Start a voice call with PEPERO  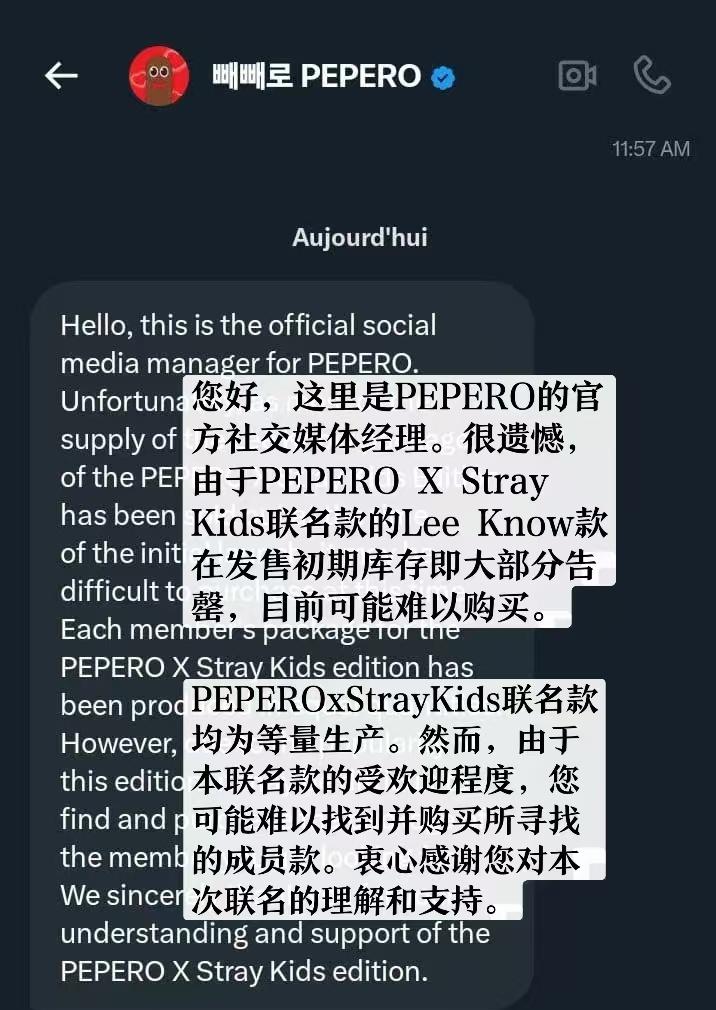[x=652, y=76]
